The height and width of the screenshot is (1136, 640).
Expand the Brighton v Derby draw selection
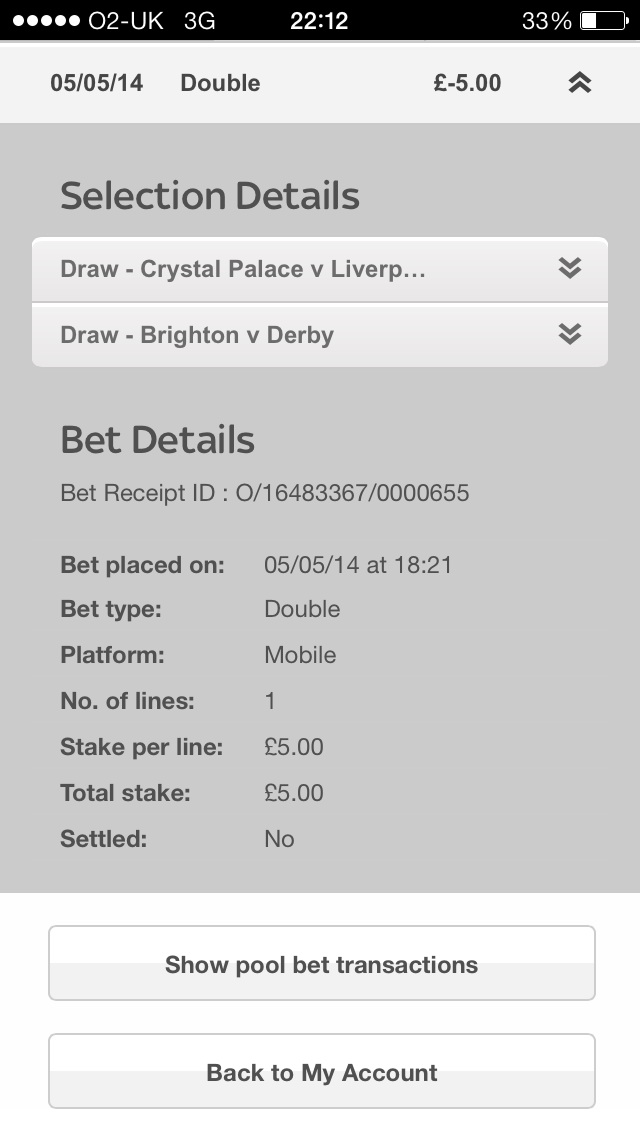coord(569,334)
